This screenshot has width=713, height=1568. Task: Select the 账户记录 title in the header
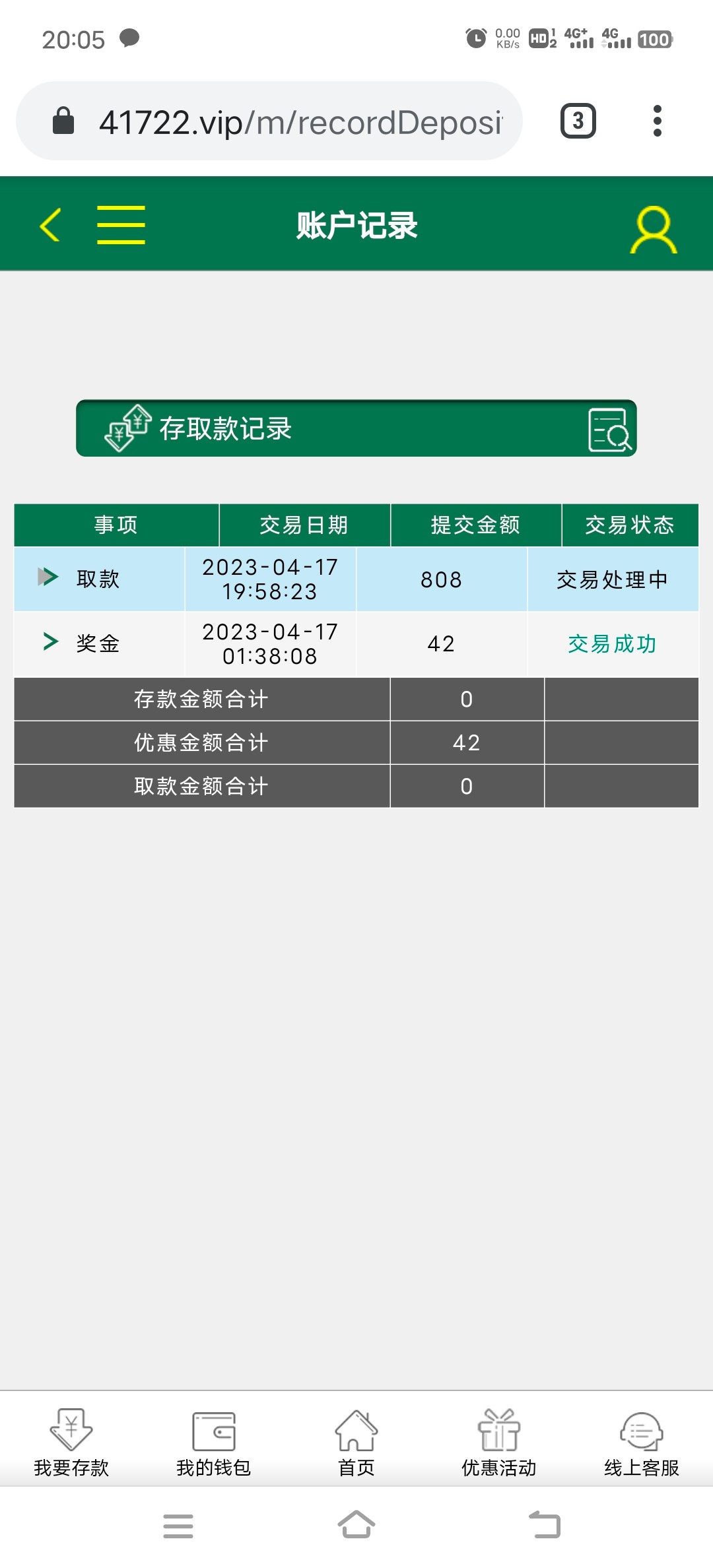point(356,224)
